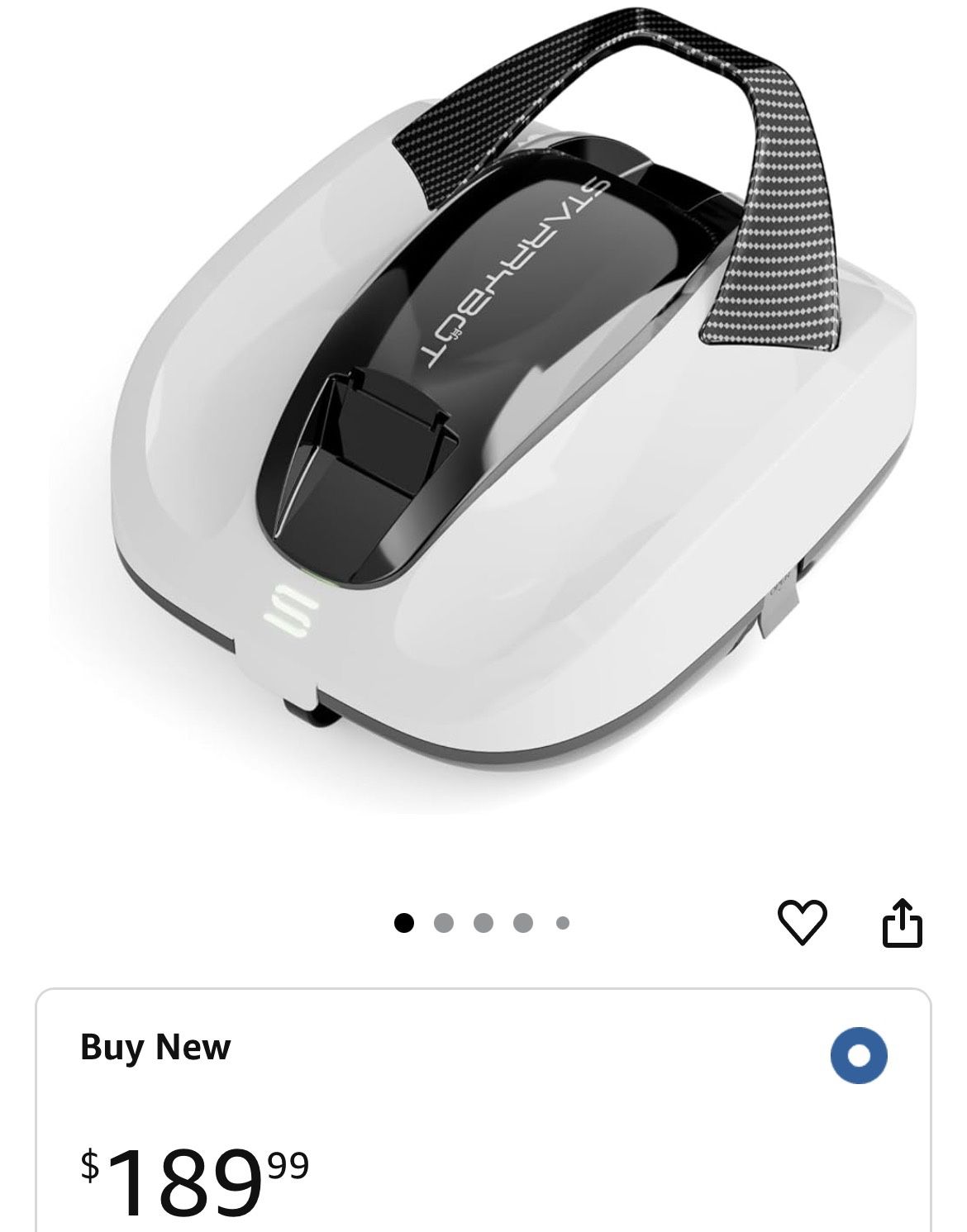Share this product listing
967x1232 pixels.
[x=902, y=922]
